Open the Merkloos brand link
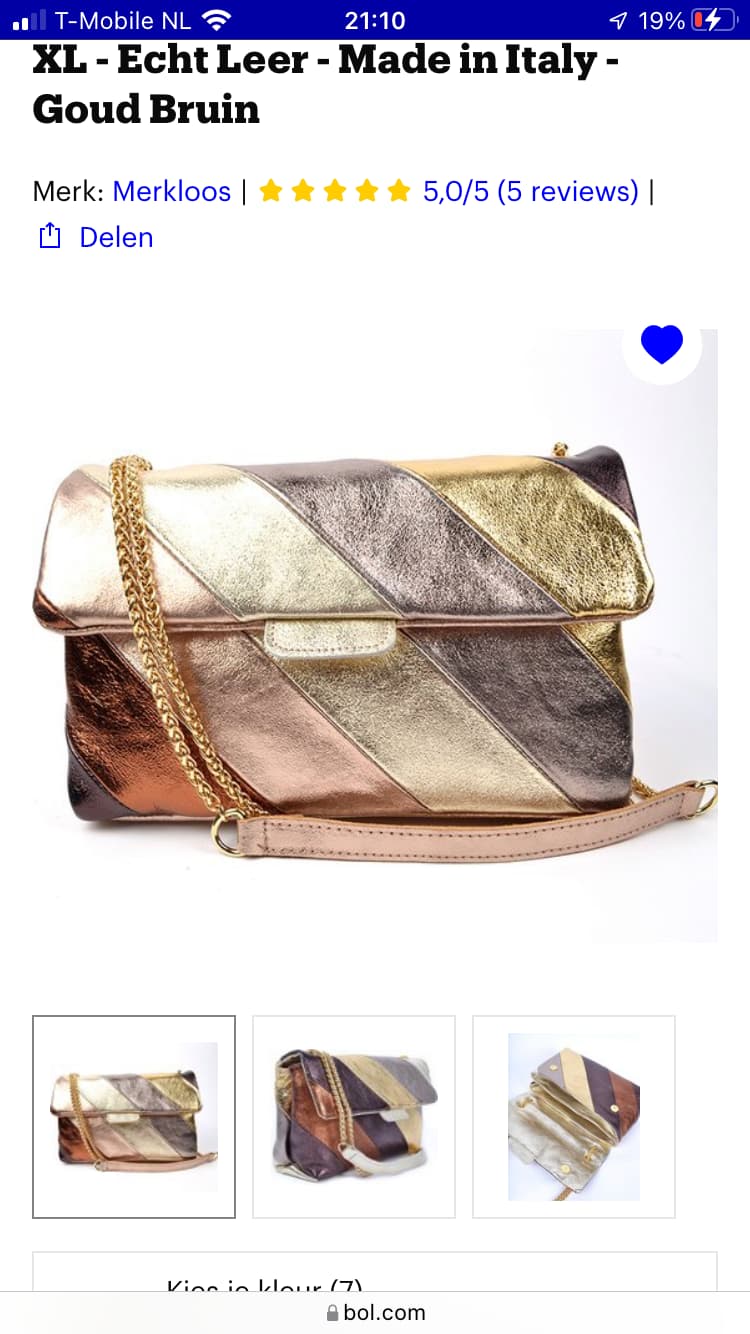Screen dimensions: 750x1334 pyautogui.click(x=171, y=191)
